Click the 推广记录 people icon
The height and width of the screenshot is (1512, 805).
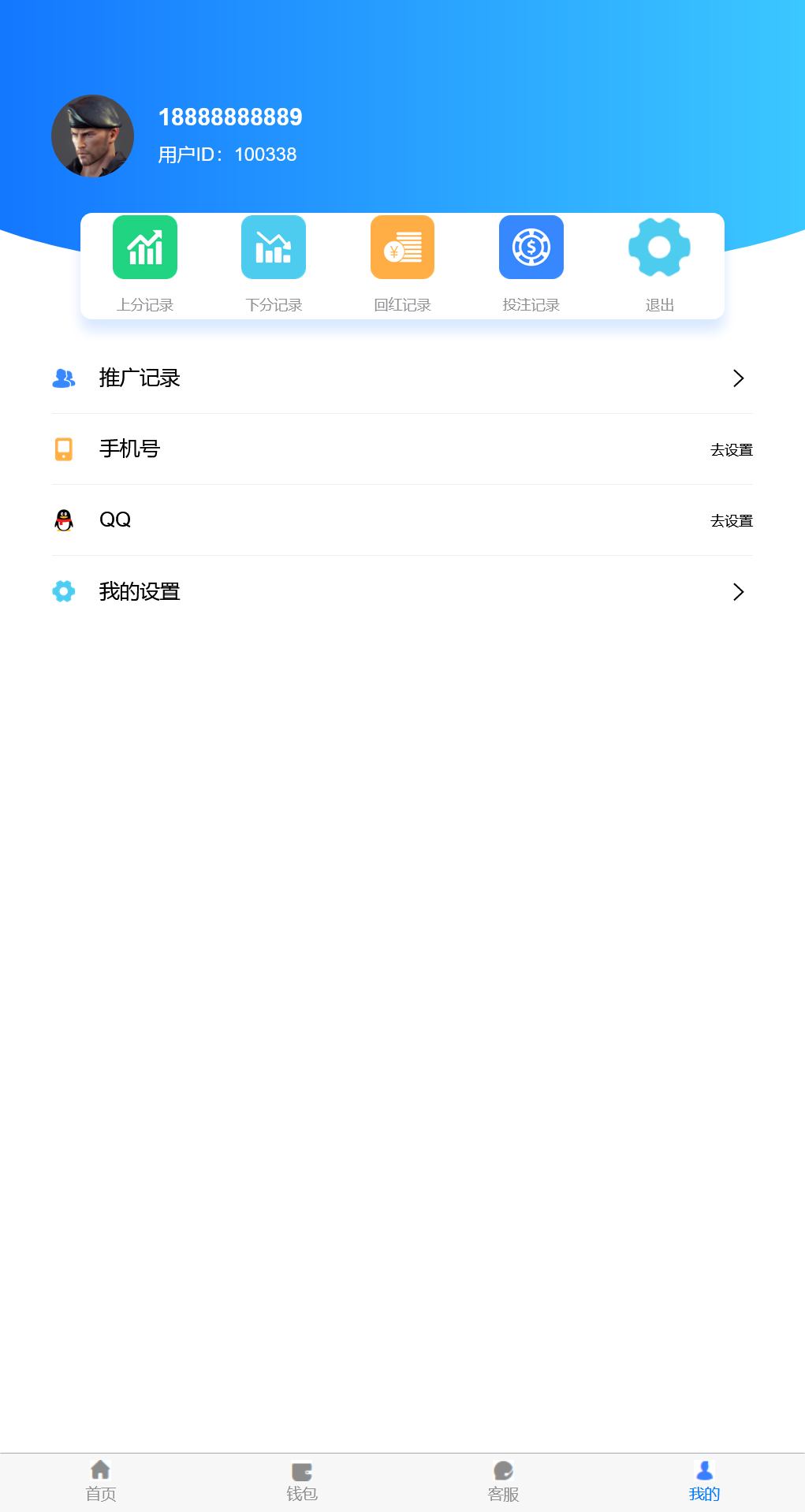click(x=64, y=378)
